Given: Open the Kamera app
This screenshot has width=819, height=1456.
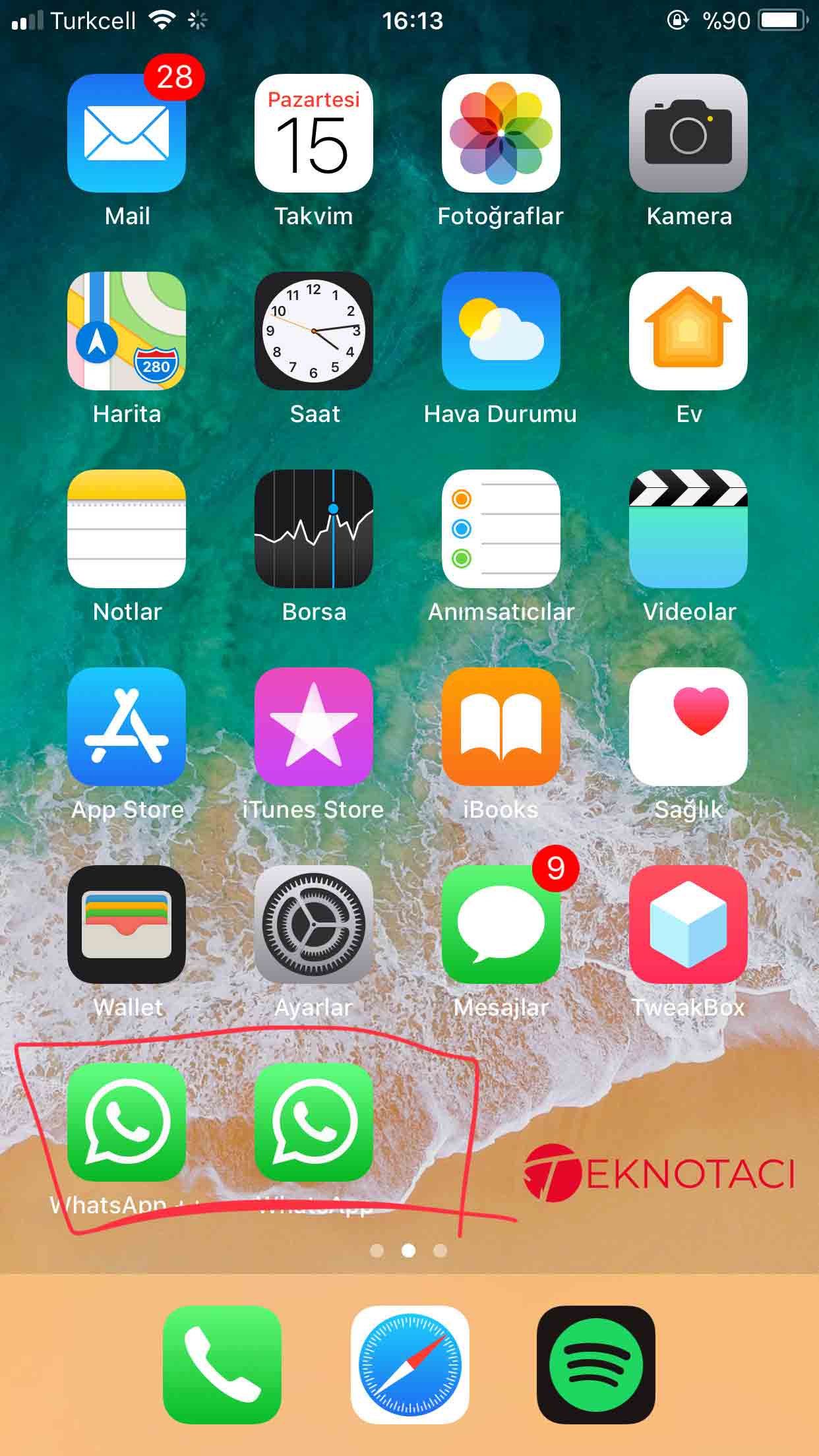Looking at the screenshot, I should [x=688, y=133].
